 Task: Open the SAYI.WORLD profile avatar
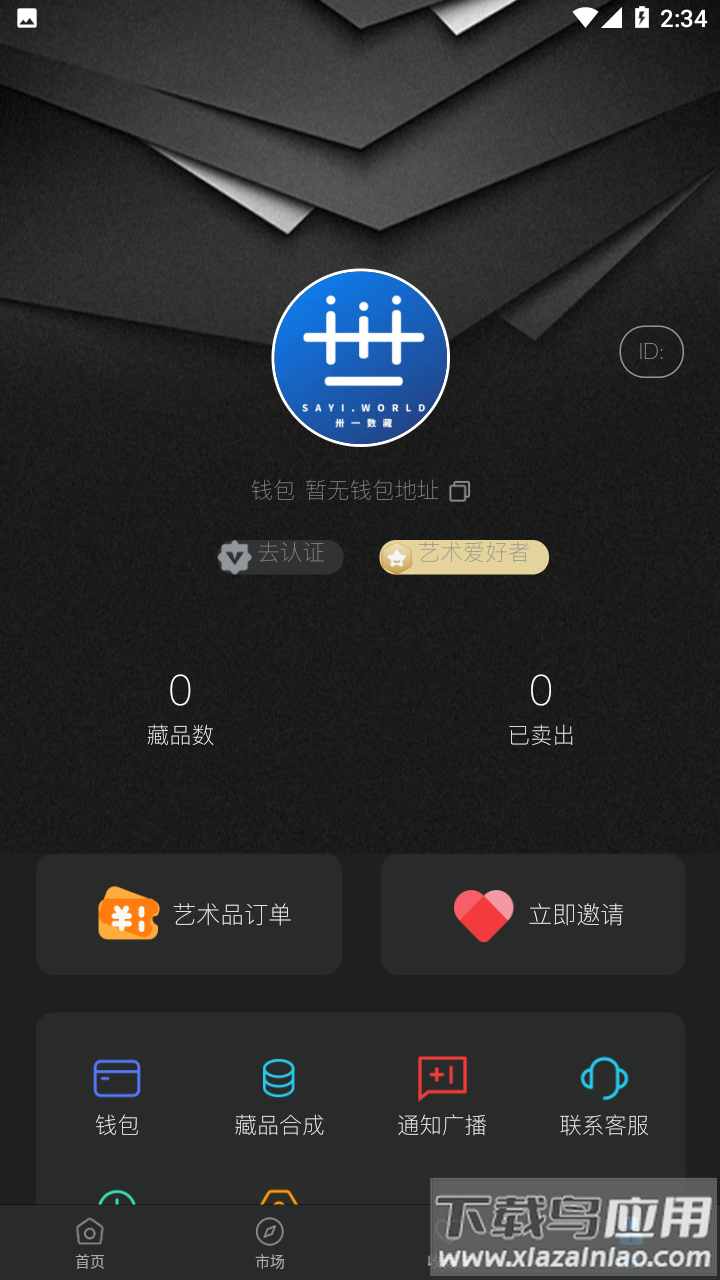click(360, 357)
